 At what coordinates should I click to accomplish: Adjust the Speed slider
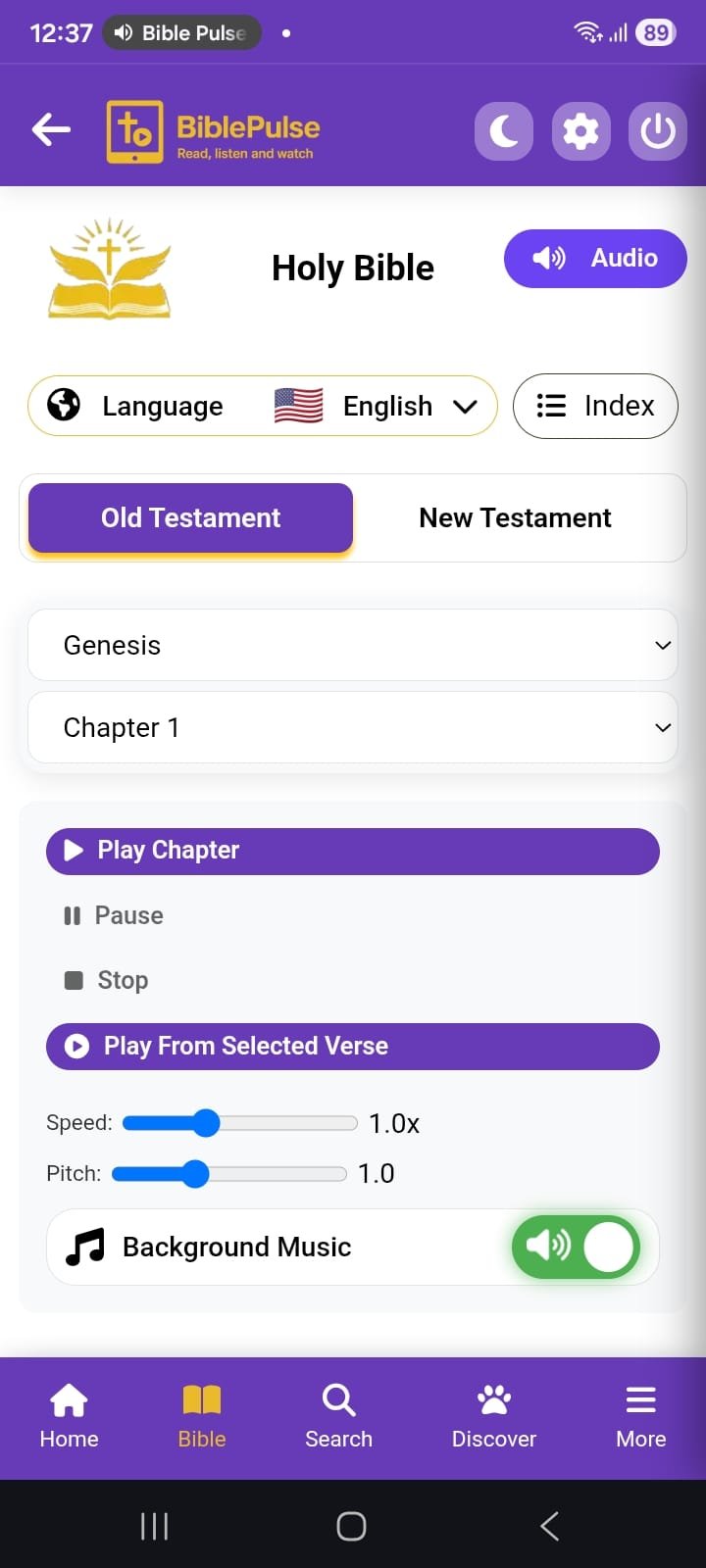pyautogui.click(x=207, y=1123)
